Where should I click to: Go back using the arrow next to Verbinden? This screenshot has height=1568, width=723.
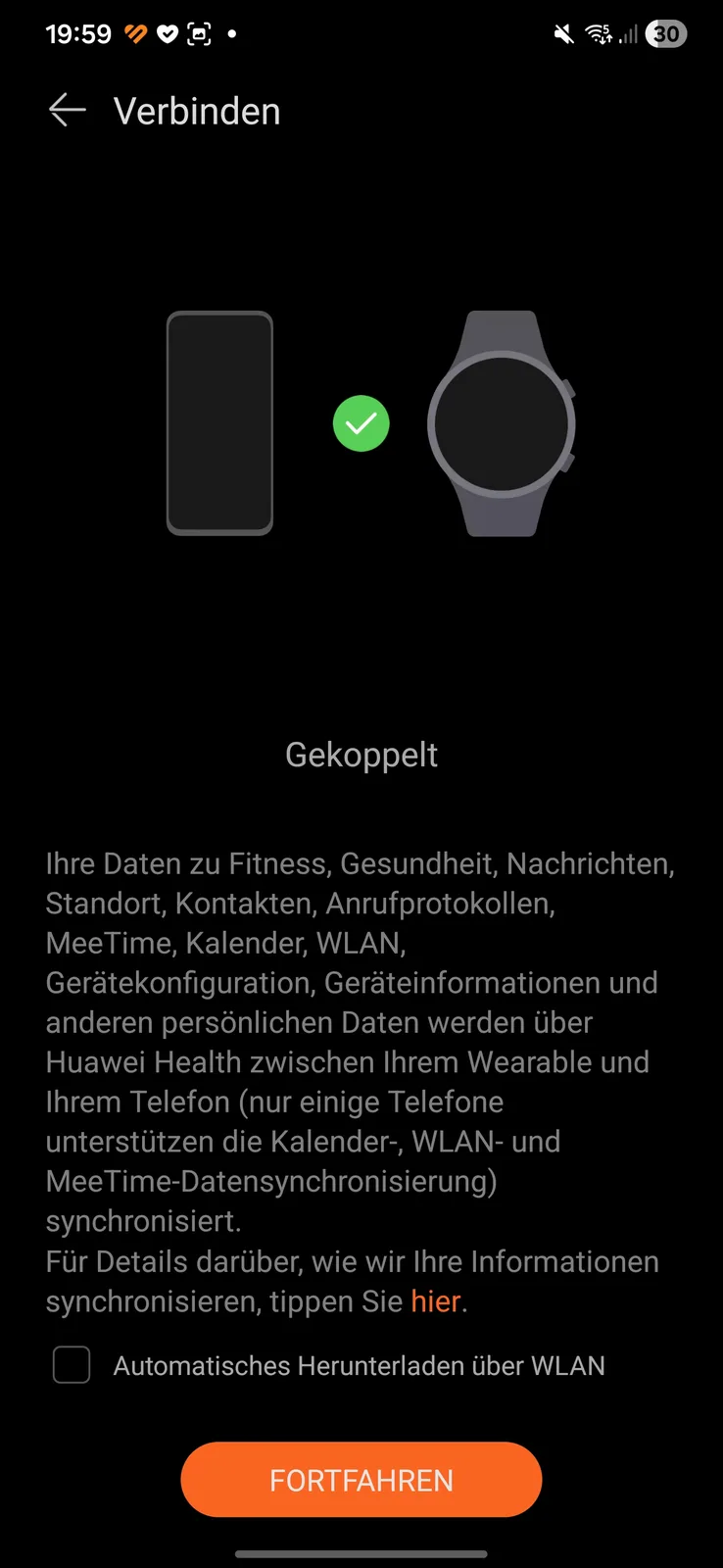coord(67,111)
